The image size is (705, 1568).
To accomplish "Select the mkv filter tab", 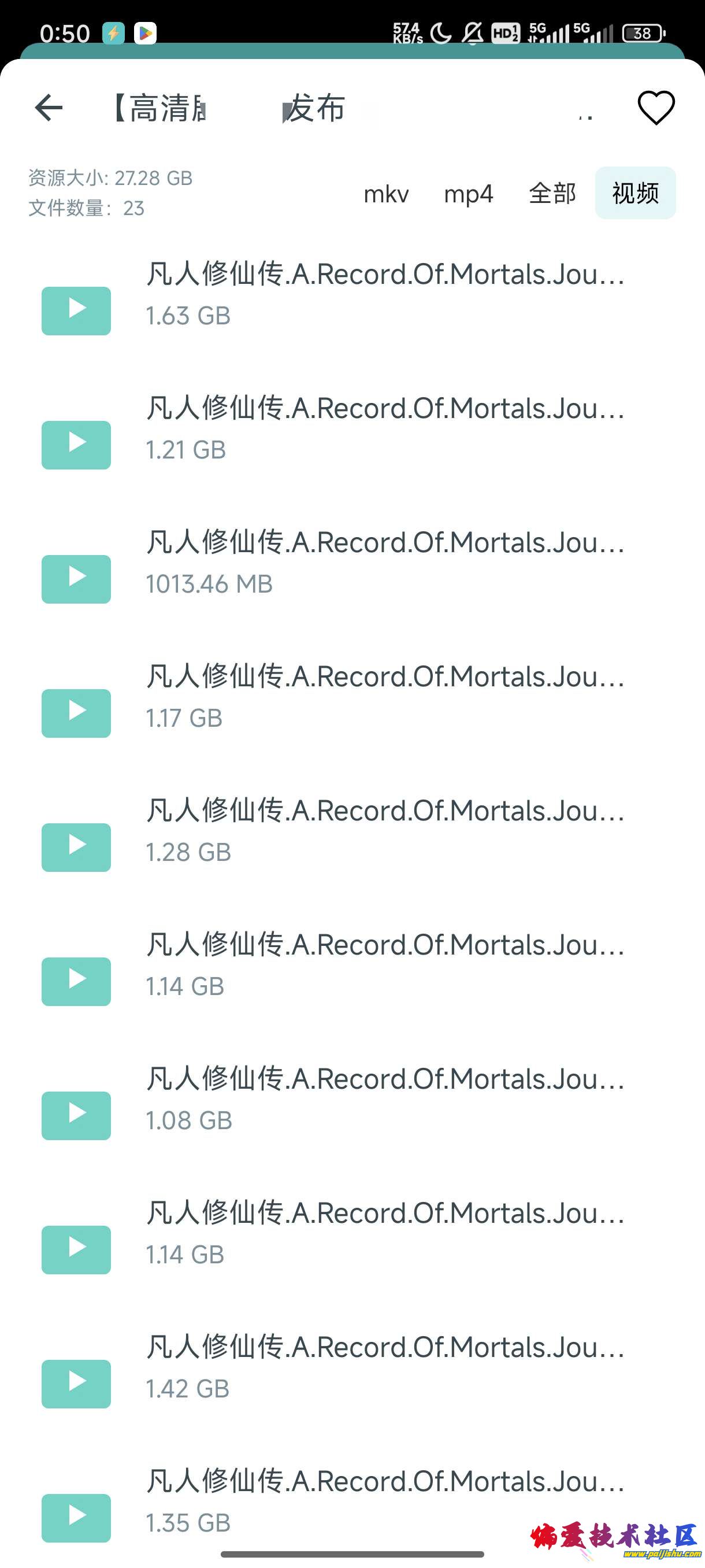I will [x=385, y=194].
